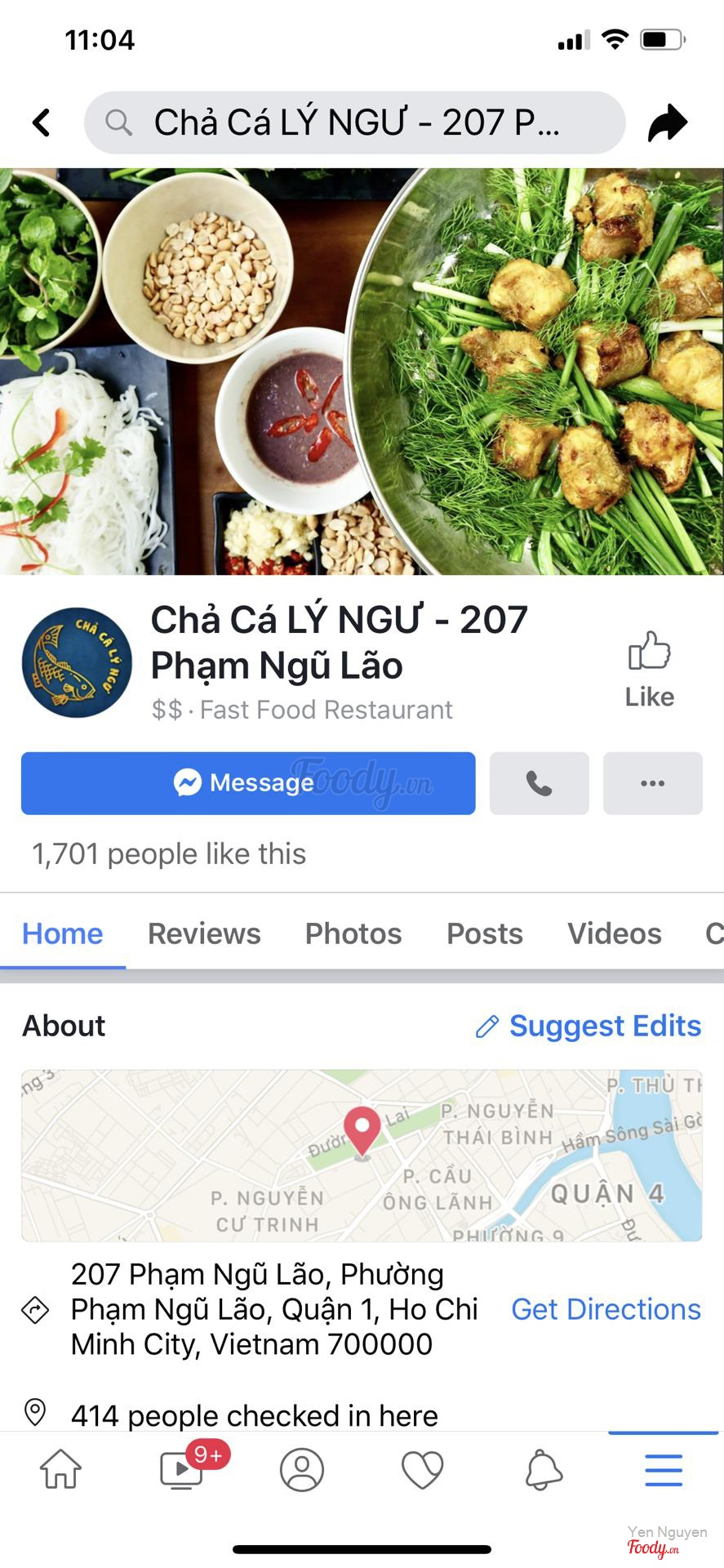Switch to the Photos tab
The image size is (724, 1568).
point(353,933)
